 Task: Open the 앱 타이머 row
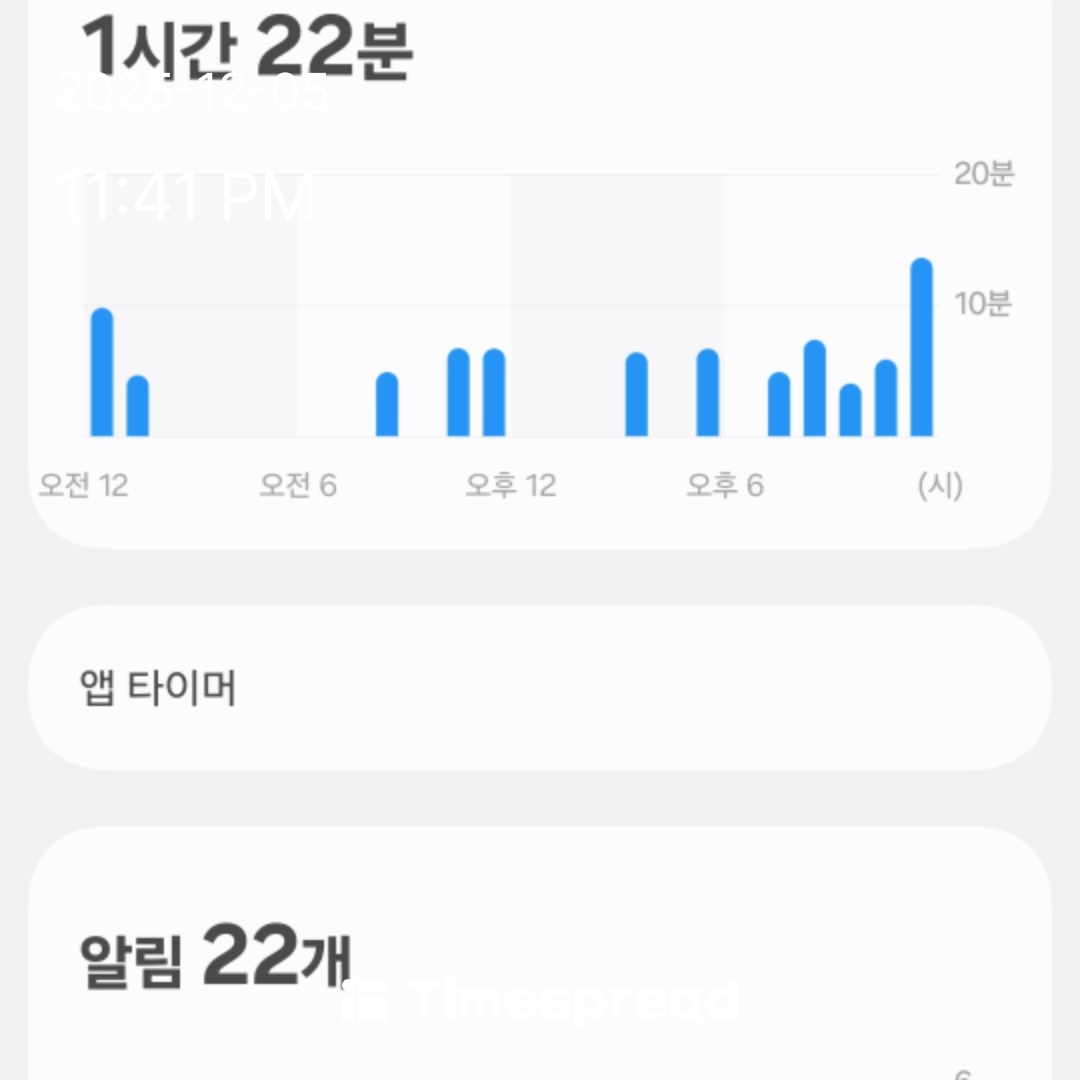pyautogui.click(x=540, y=688)
